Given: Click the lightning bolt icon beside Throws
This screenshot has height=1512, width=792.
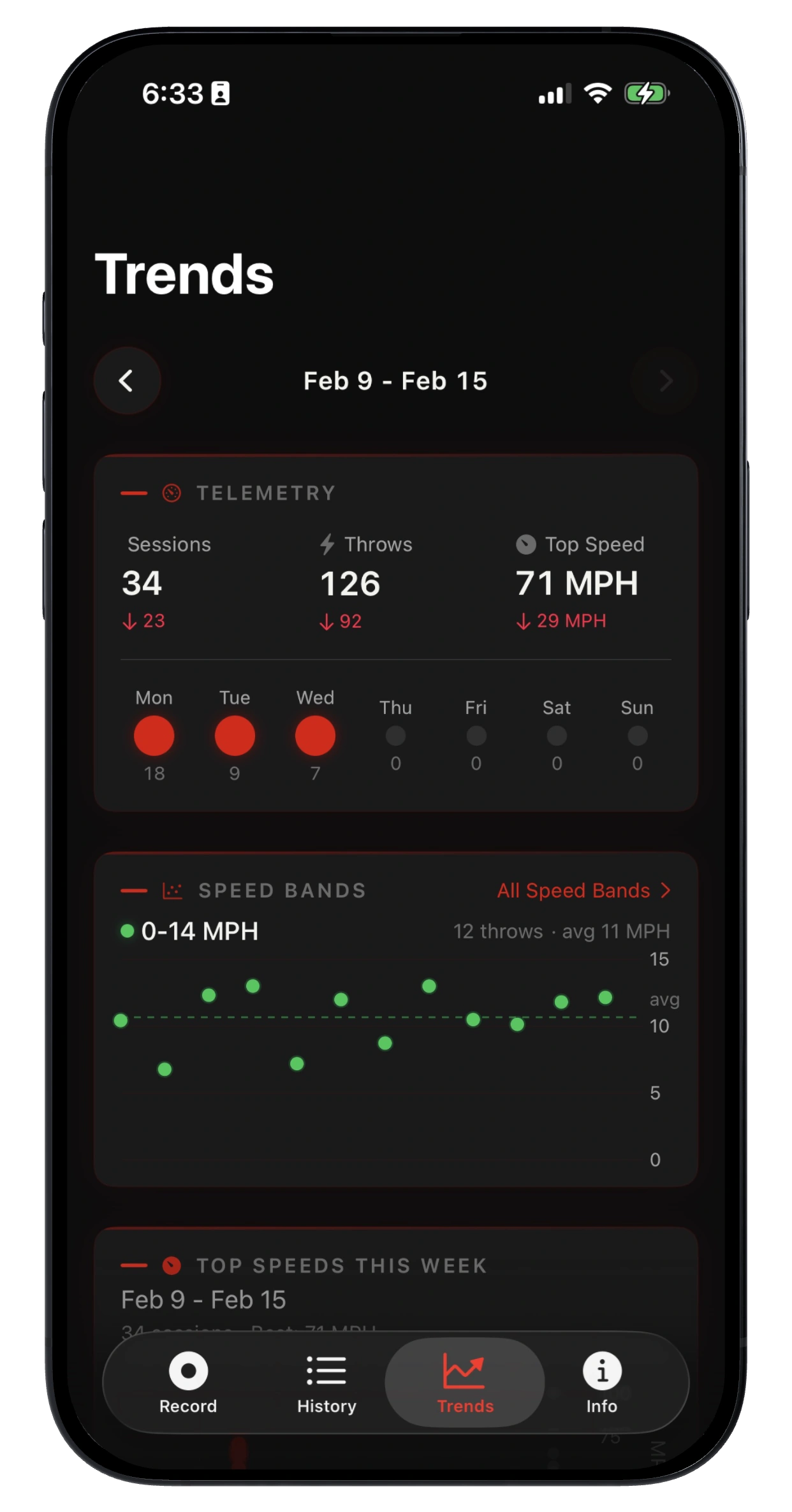Looking at the screenshot, I should [327, 544].
